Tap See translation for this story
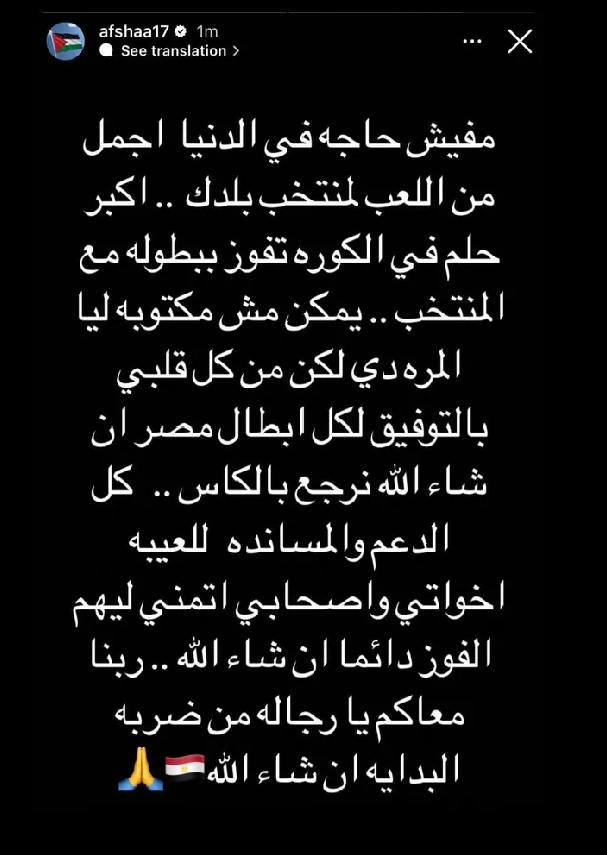Image resolution: width=607 pixels, height=855 pixels. coord(173,51)
